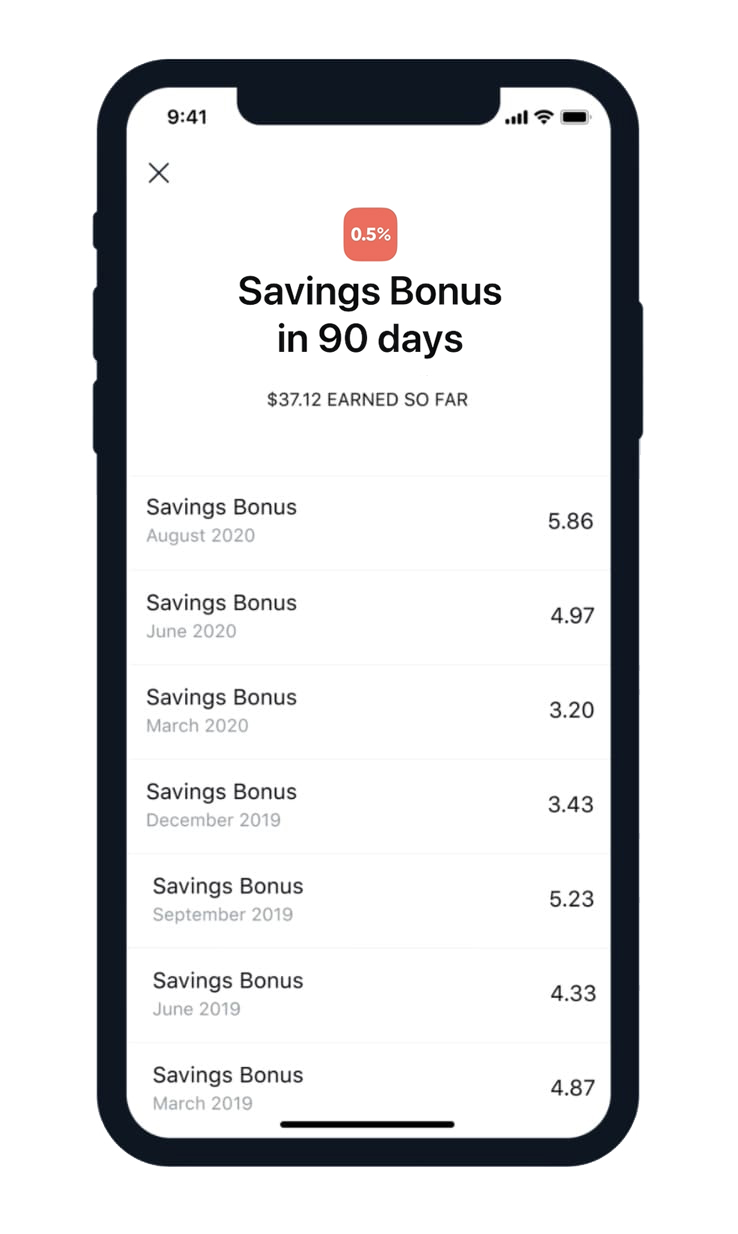
Task: View the June 2019 Savings Bonus entry
Action: [x=368, y=994]
